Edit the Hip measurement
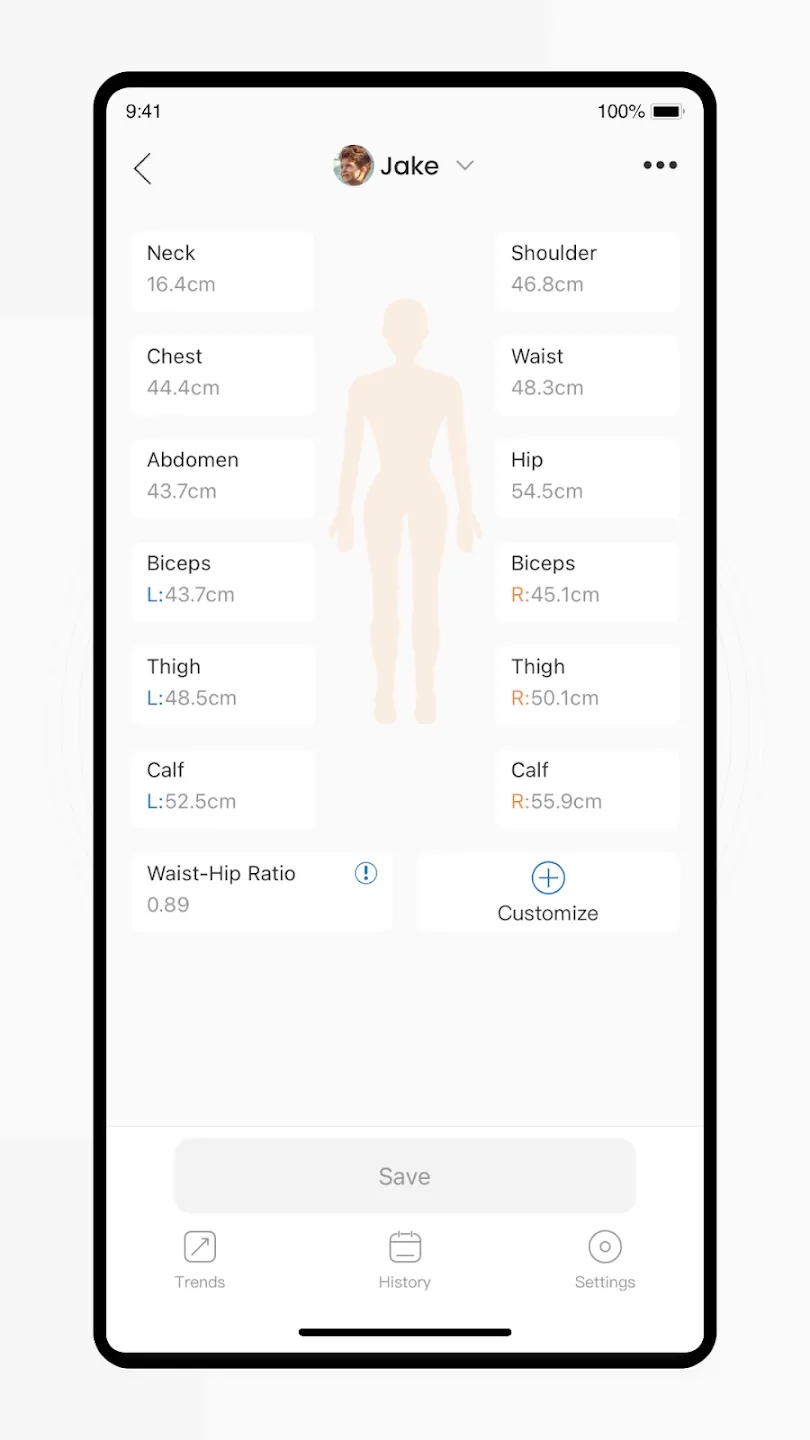 (x=587, y=476)
